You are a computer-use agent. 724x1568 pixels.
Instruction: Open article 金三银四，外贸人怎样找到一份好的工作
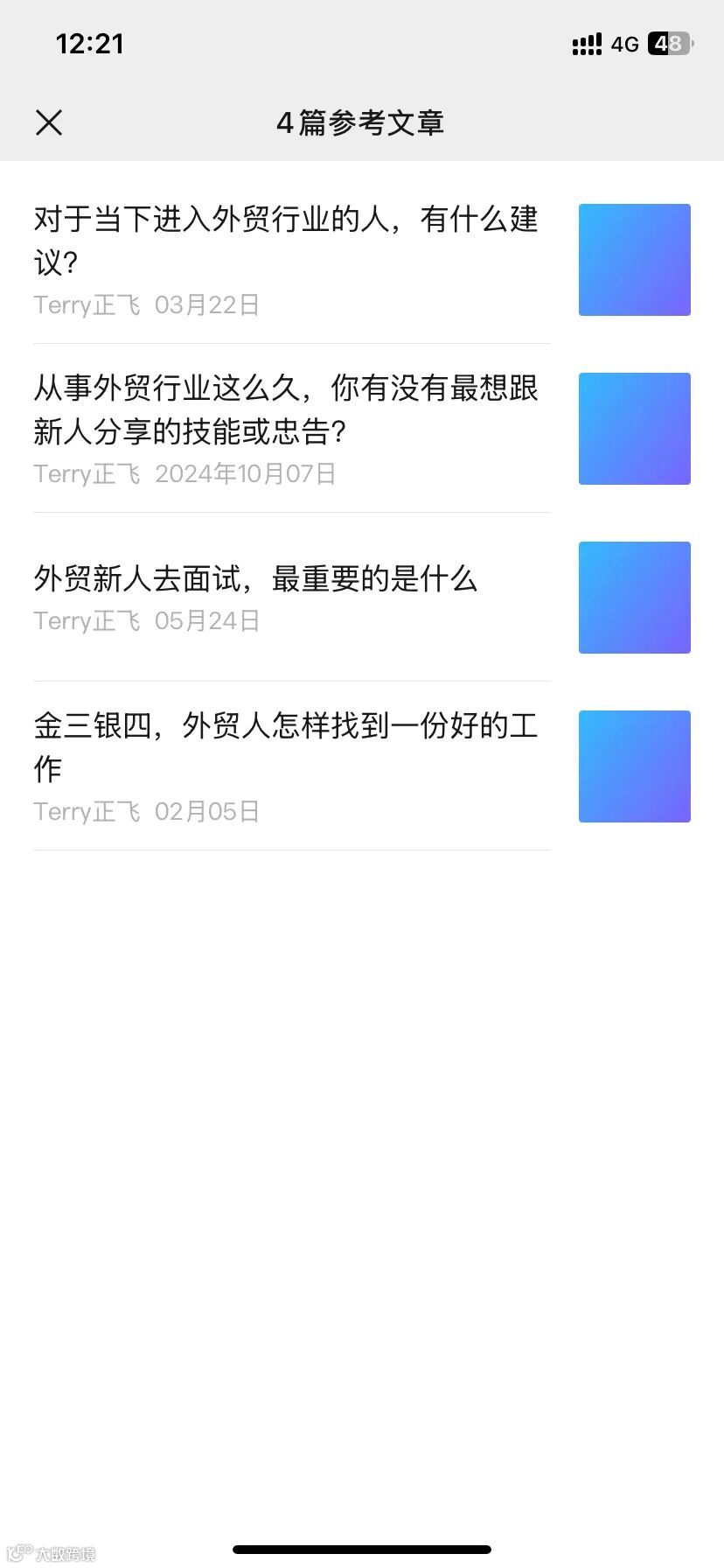[x=286, y=747]
